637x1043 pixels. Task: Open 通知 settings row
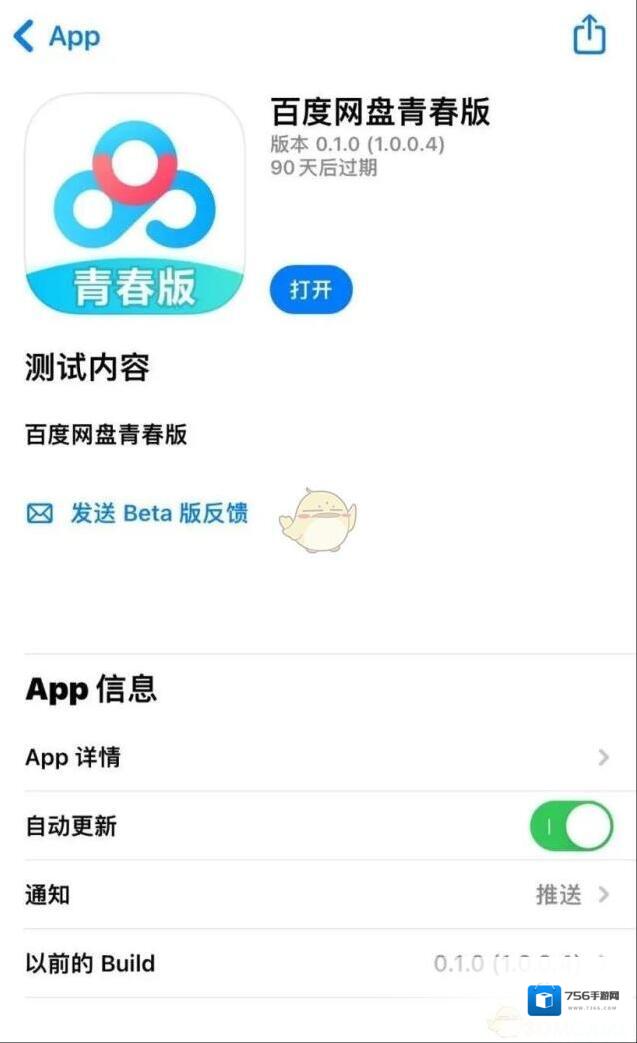[x=318, y=894]
